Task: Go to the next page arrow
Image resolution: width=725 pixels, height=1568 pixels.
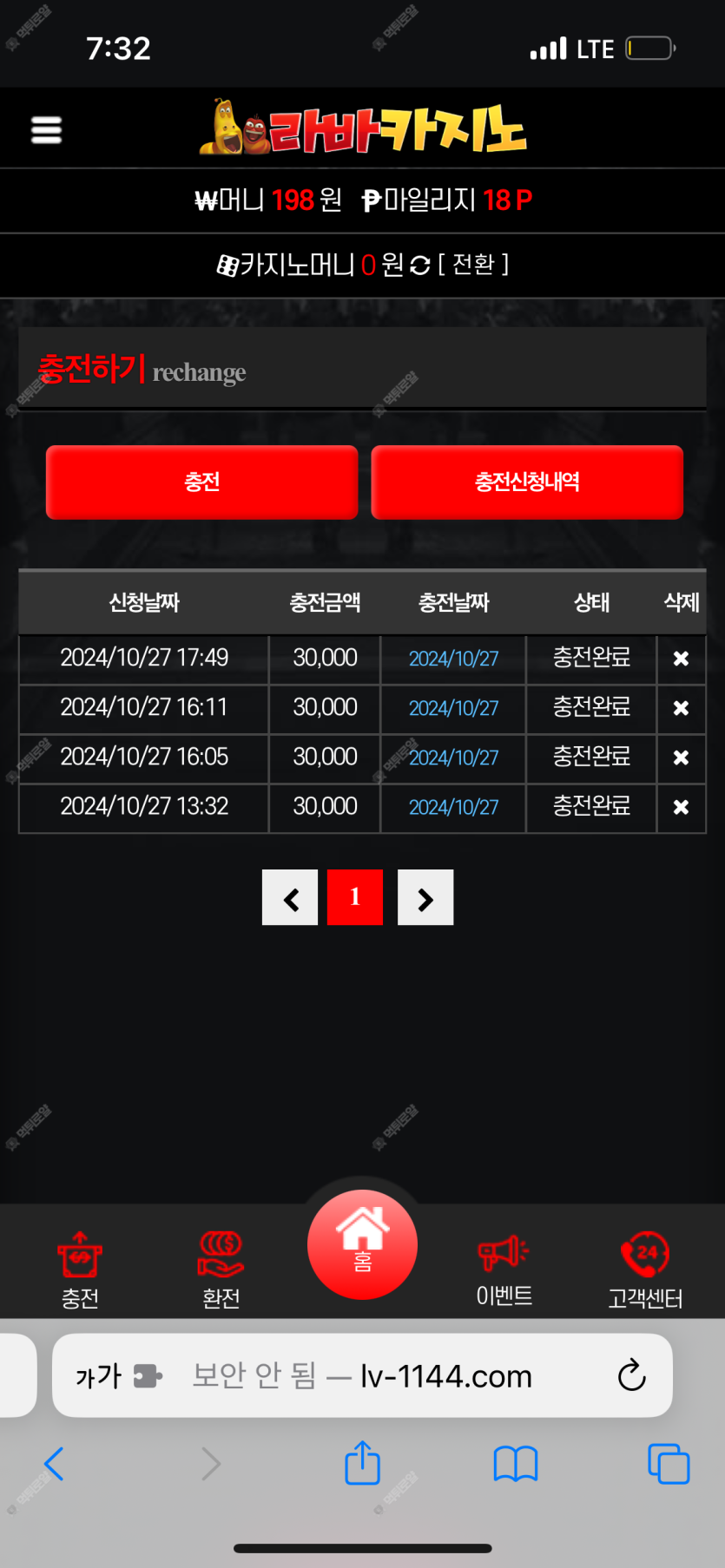Action: coord(425,898)
